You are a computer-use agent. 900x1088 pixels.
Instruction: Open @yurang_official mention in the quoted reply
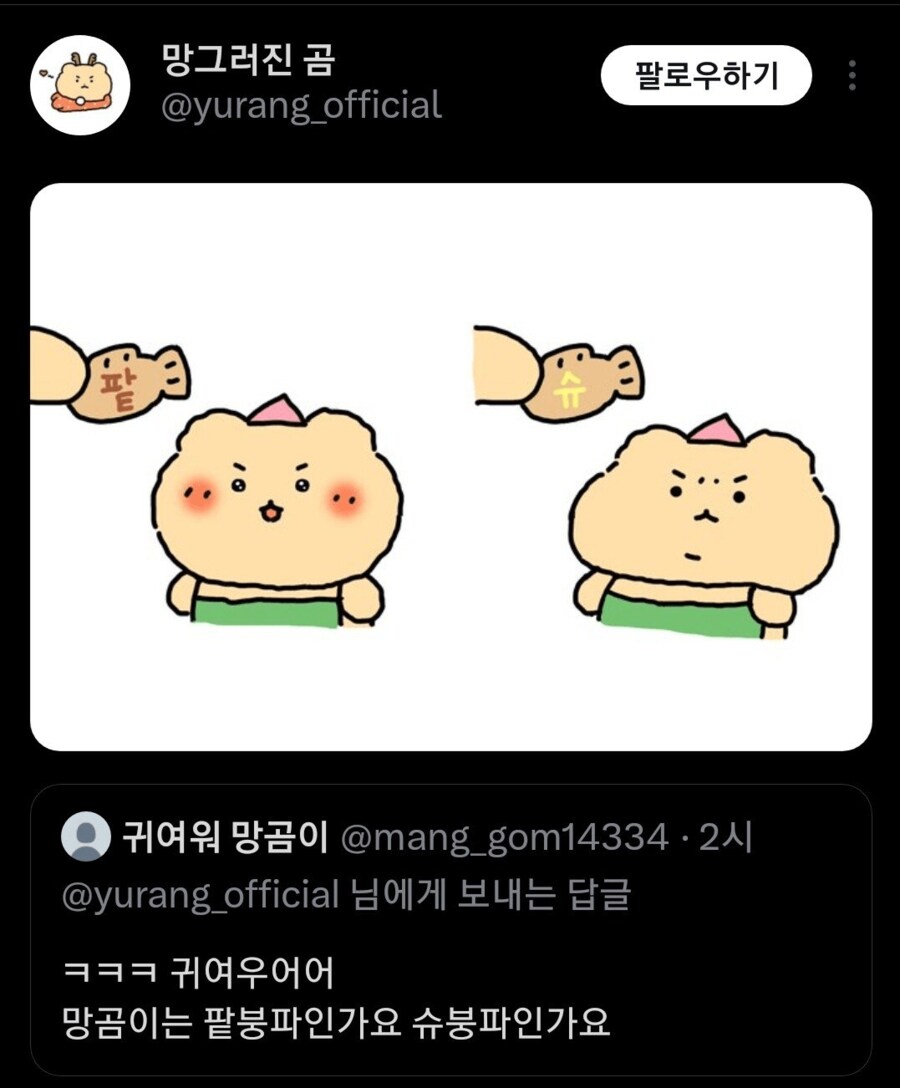(x=200, y=894)
